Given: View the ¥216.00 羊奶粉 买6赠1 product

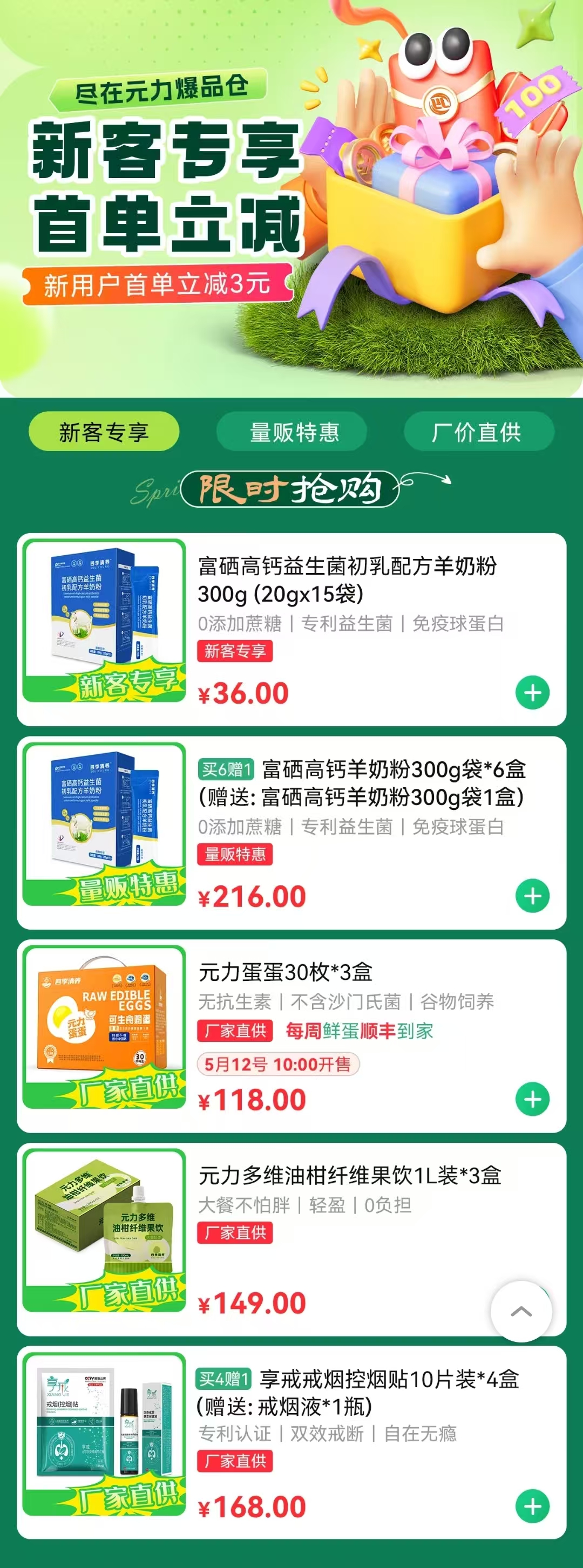Looking at the screenshot, I should coord(360,783).
